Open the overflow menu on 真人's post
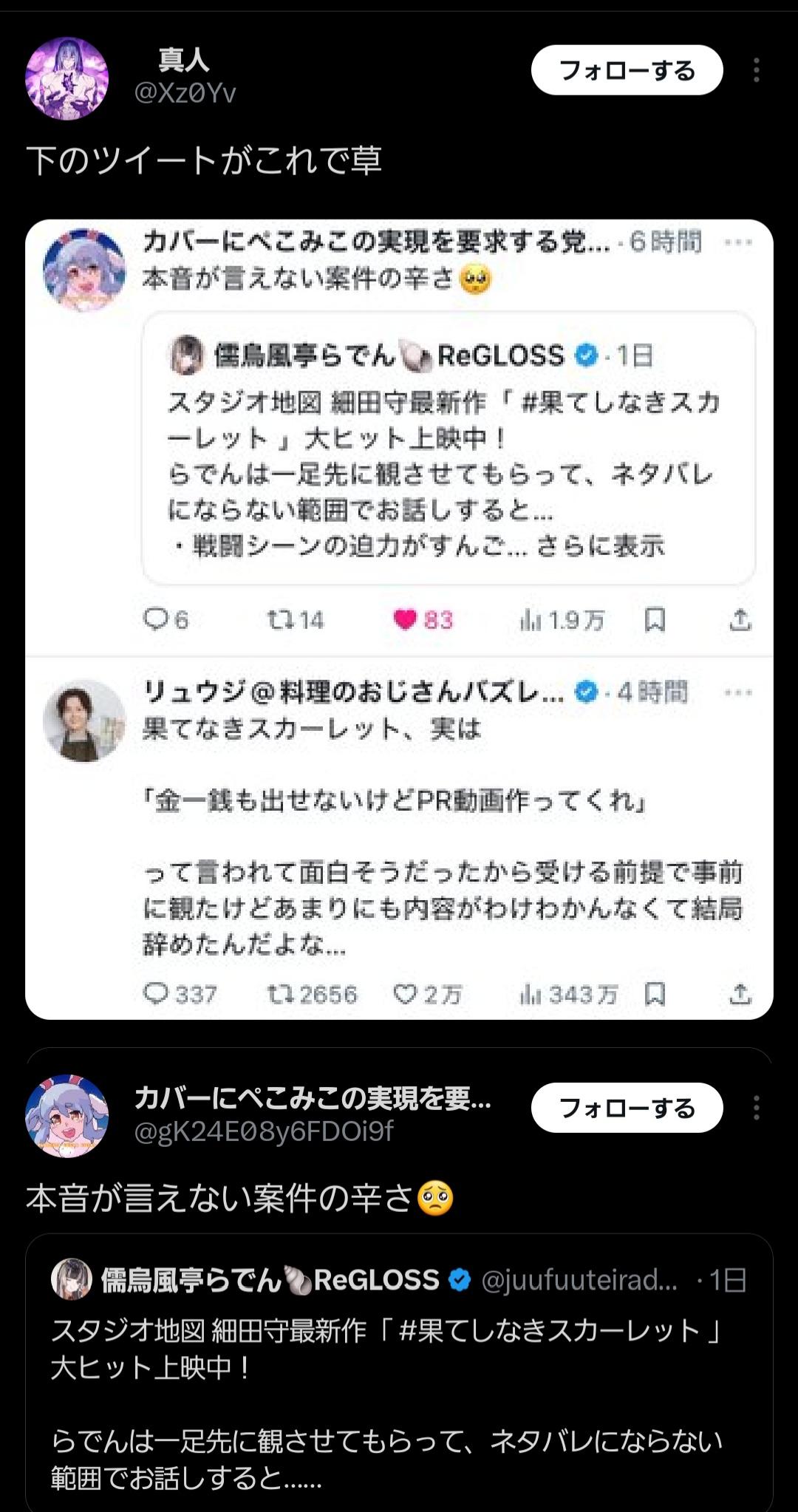 coord(756,71)
